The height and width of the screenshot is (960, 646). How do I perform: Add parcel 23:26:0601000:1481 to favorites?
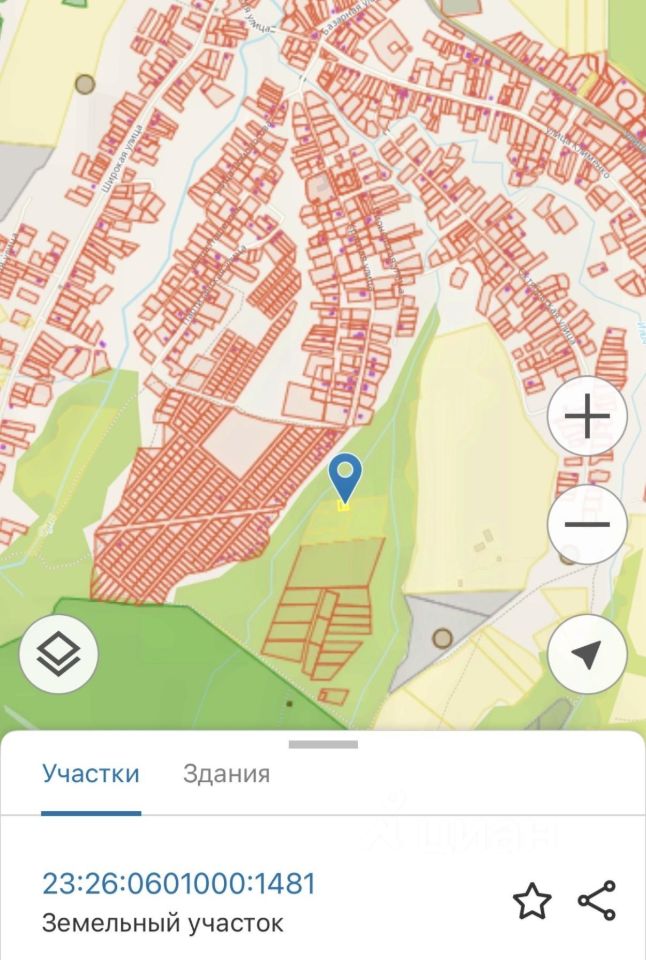(x=532, y=901)
